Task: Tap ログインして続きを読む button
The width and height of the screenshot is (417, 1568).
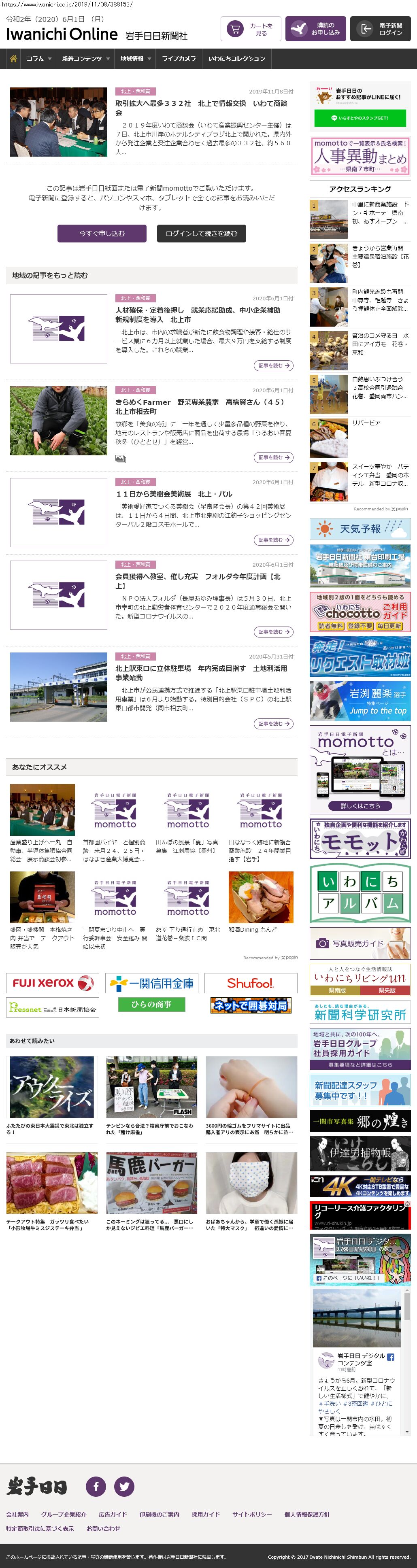Action: [201, 234]
